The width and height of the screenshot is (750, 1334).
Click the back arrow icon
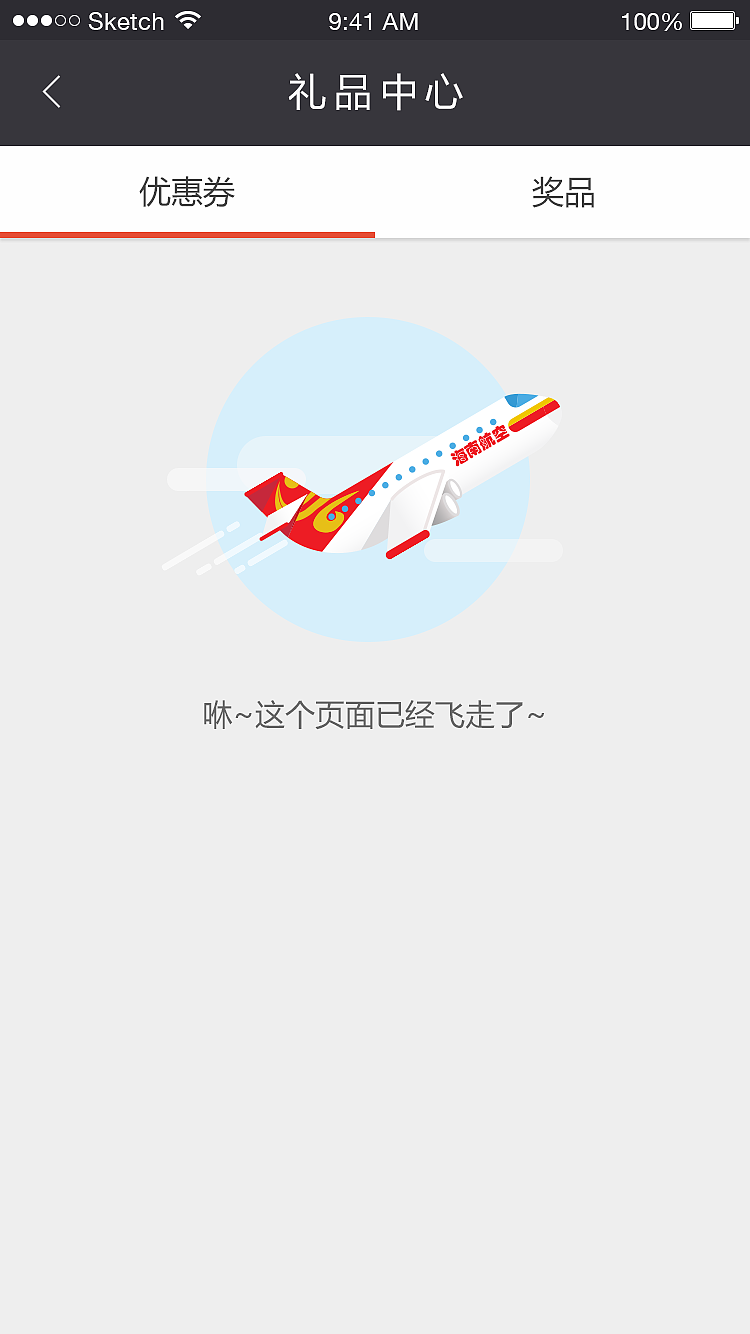pos(51,91)
